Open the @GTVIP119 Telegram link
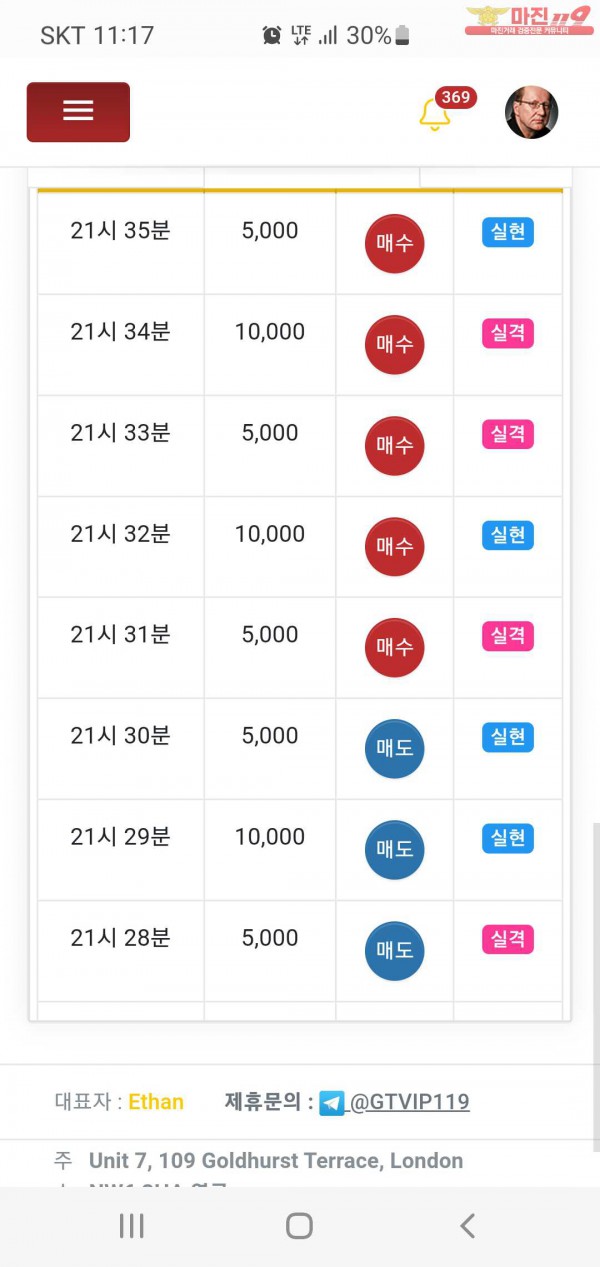This screenshot has height=1267, width=600. 408,1102
